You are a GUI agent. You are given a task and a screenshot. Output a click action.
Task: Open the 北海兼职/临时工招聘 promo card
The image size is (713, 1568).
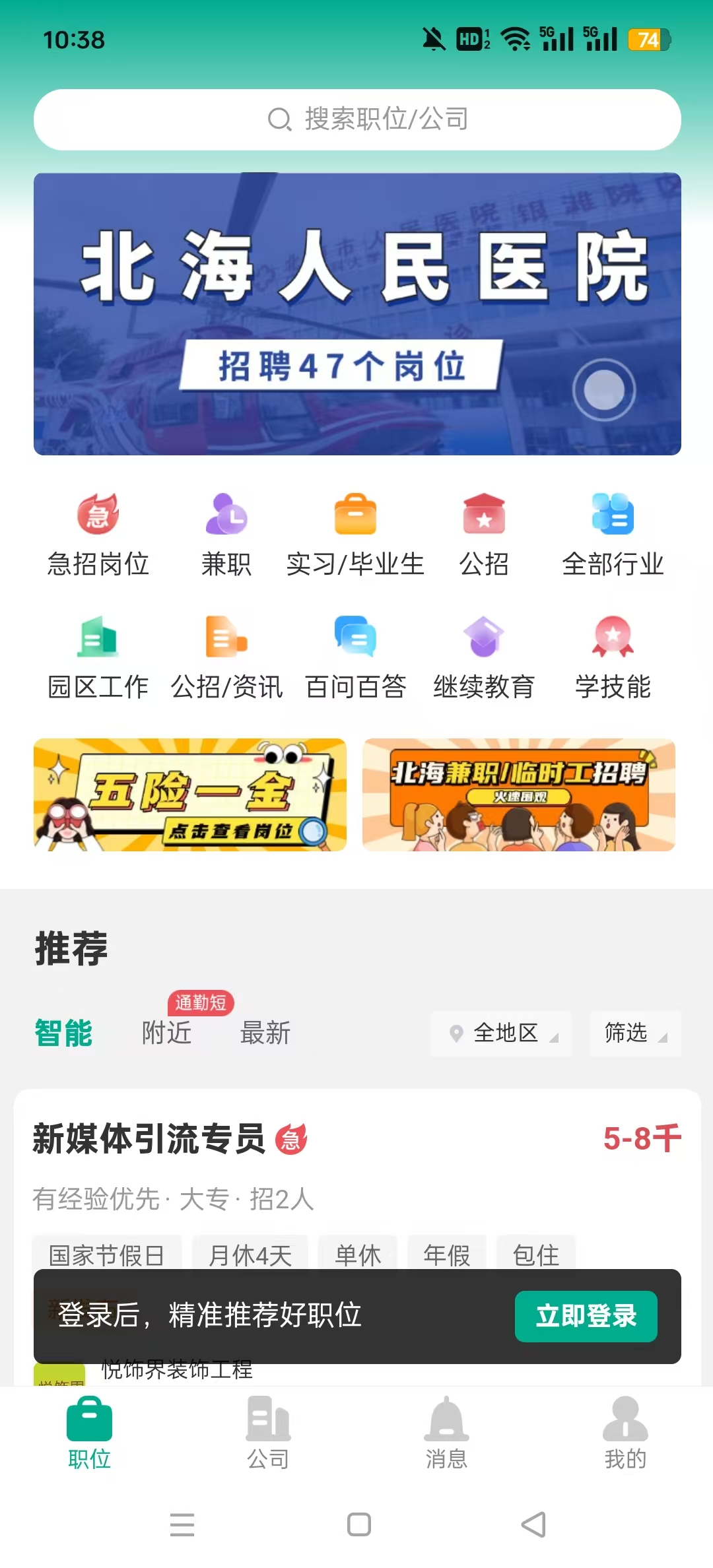tap(519, 795)
